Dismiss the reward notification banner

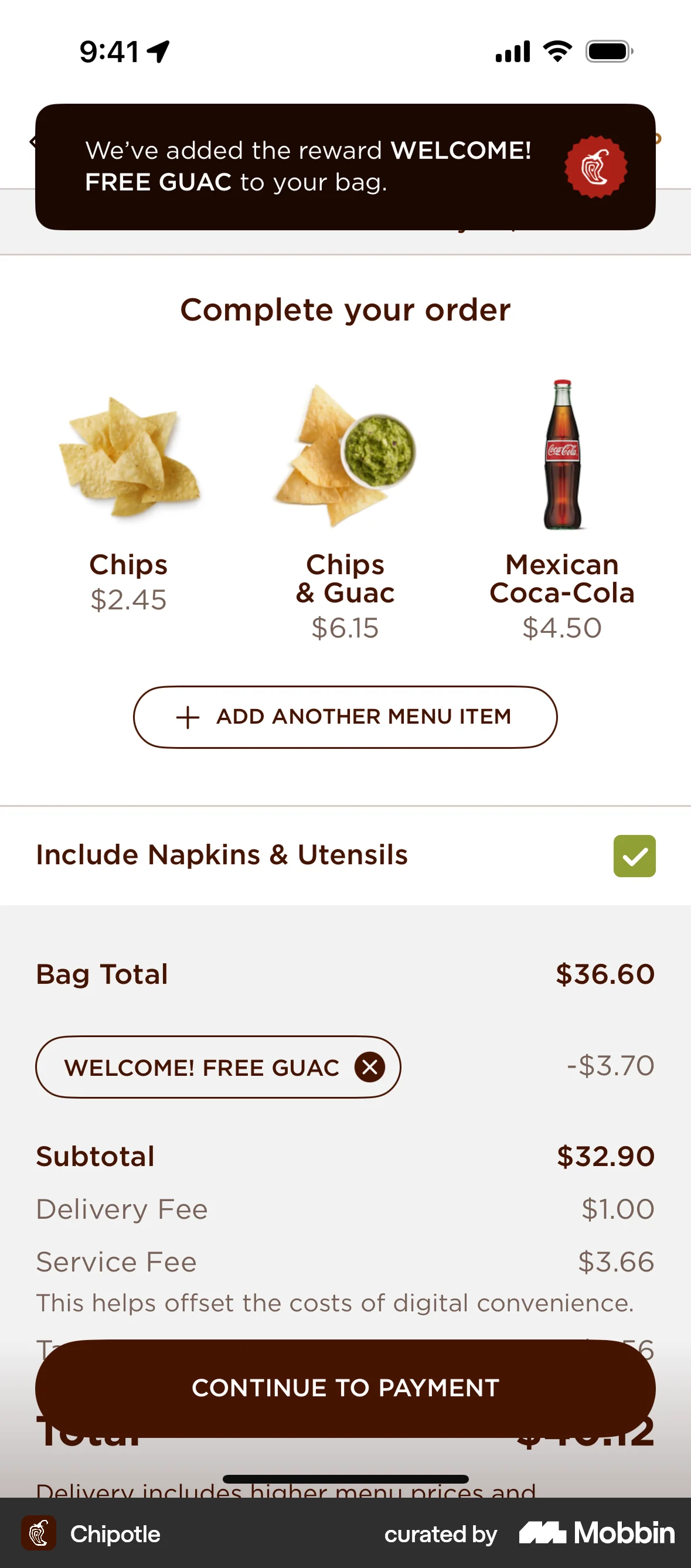(x=345, y=166)
